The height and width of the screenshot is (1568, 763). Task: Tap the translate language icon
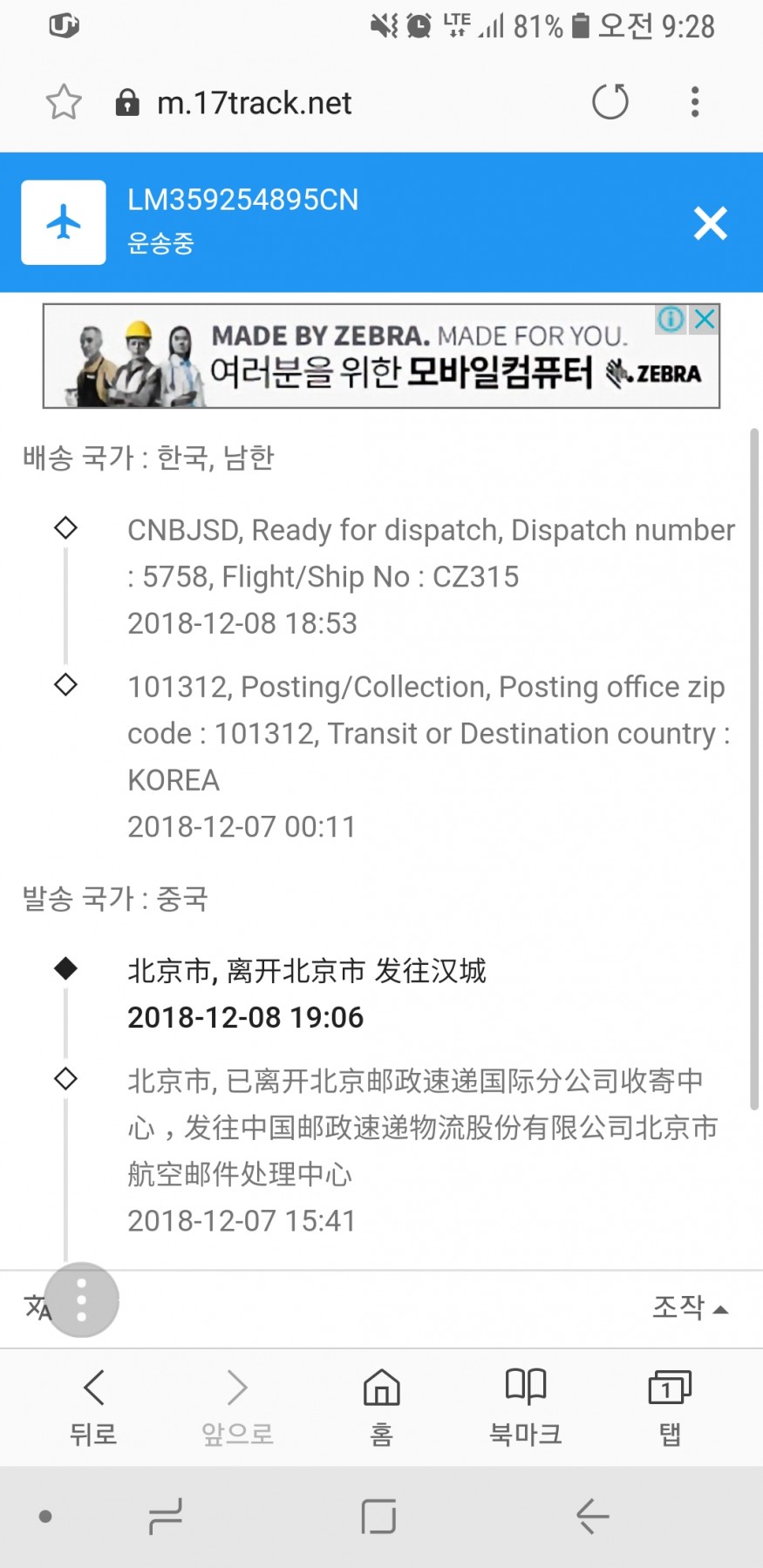coord(35,1307)
